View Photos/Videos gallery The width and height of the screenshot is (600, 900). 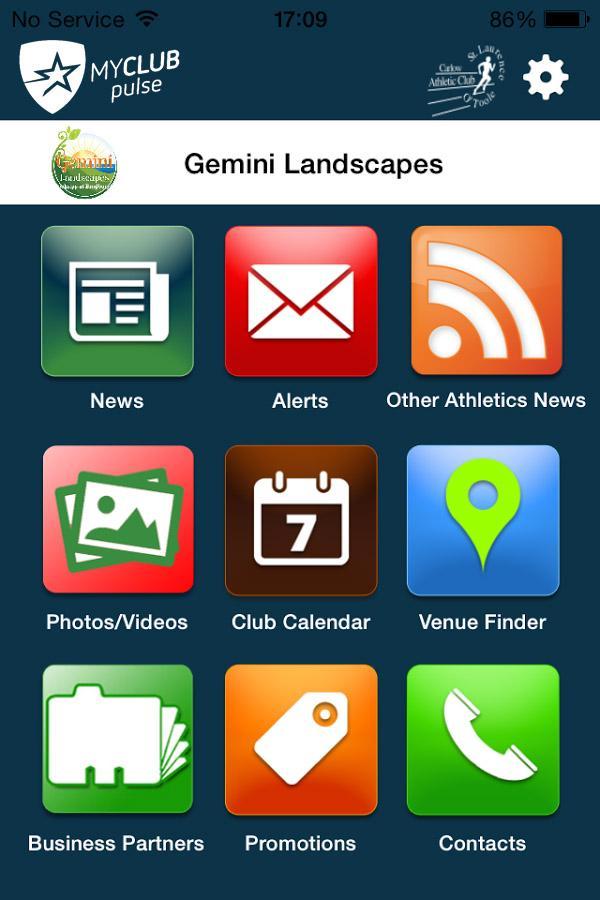pos(117,520)
